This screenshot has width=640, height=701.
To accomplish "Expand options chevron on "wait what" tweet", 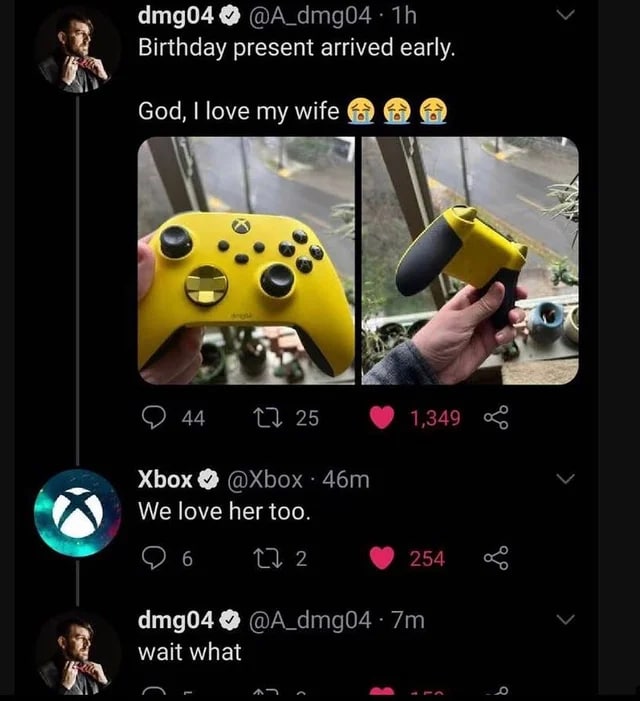I will (x=565, y=620).
